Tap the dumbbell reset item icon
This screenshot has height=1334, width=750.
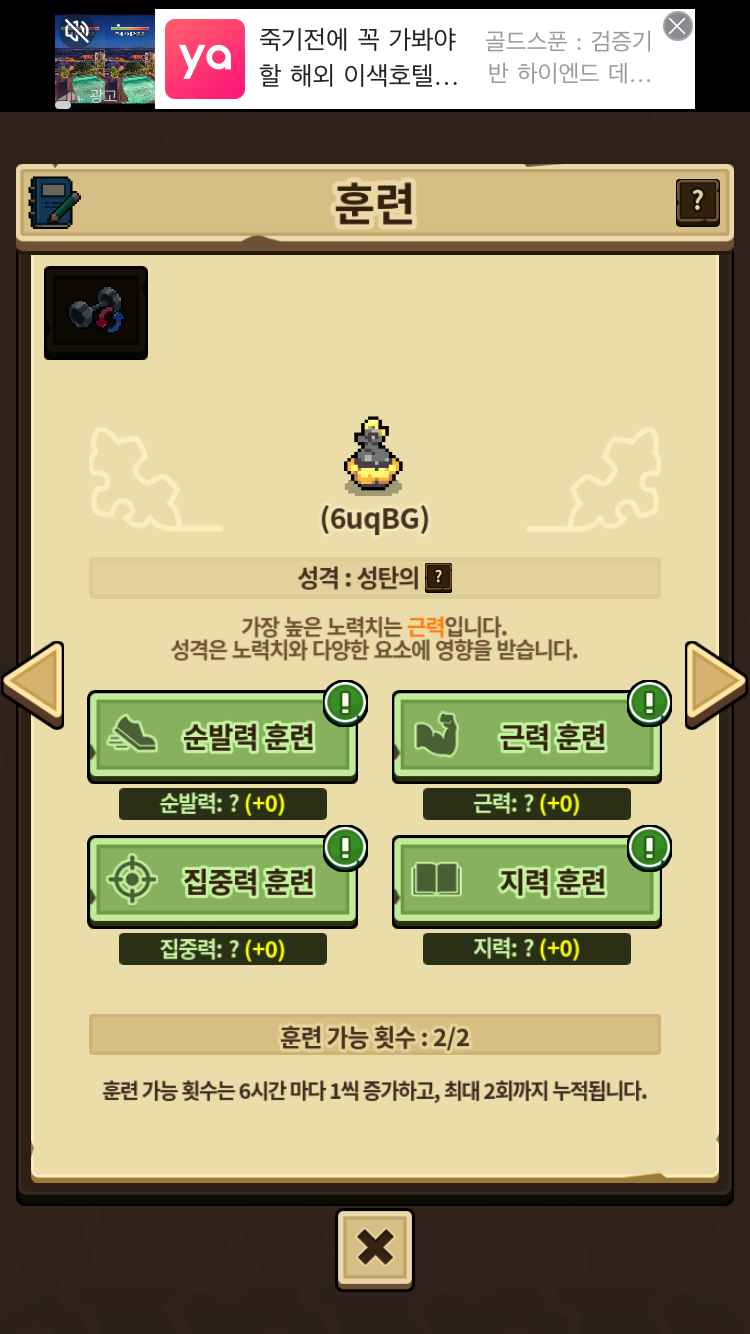click(x=96, y=312)
